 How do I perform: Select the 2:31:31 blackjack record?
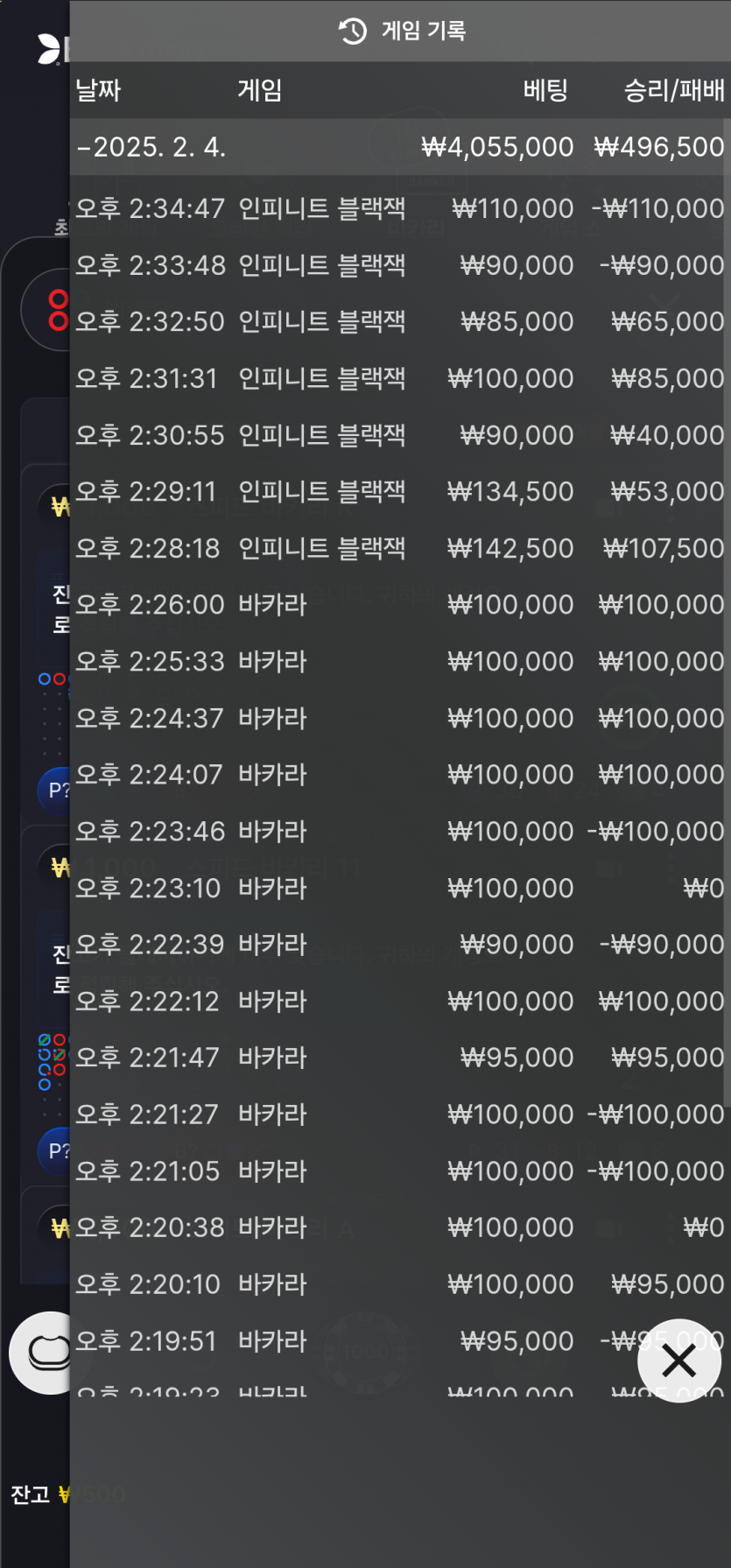(x=398, y=378)
